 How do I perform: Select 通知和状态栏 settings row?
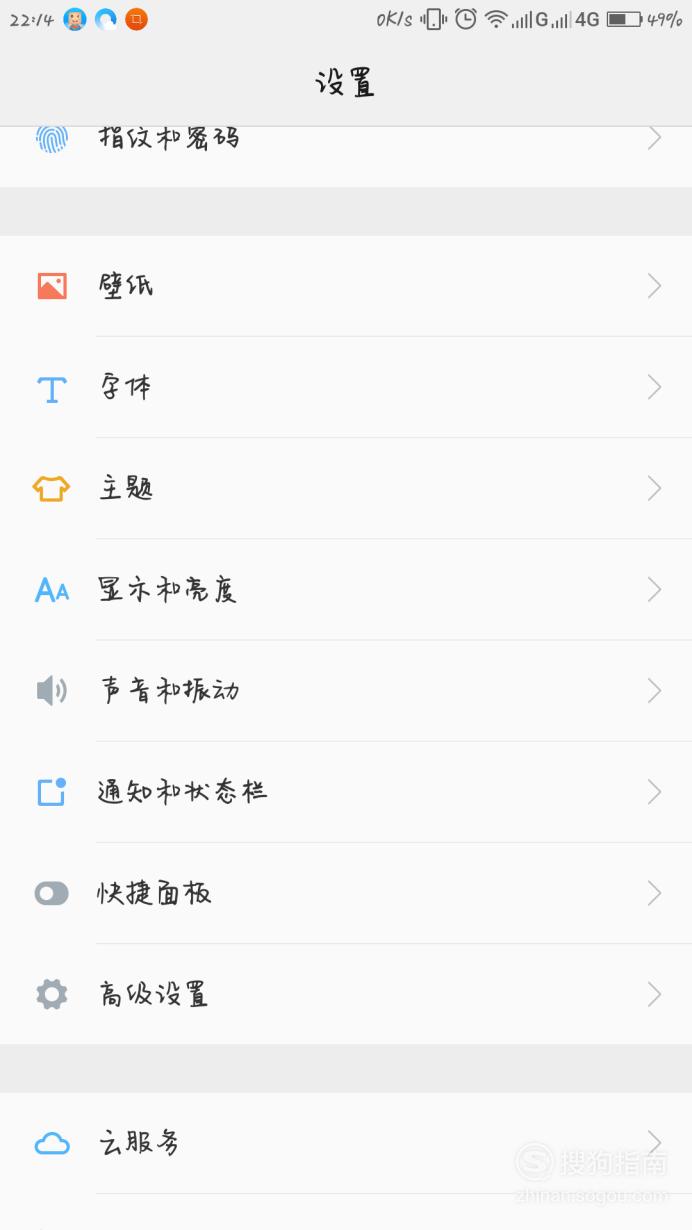346,792
